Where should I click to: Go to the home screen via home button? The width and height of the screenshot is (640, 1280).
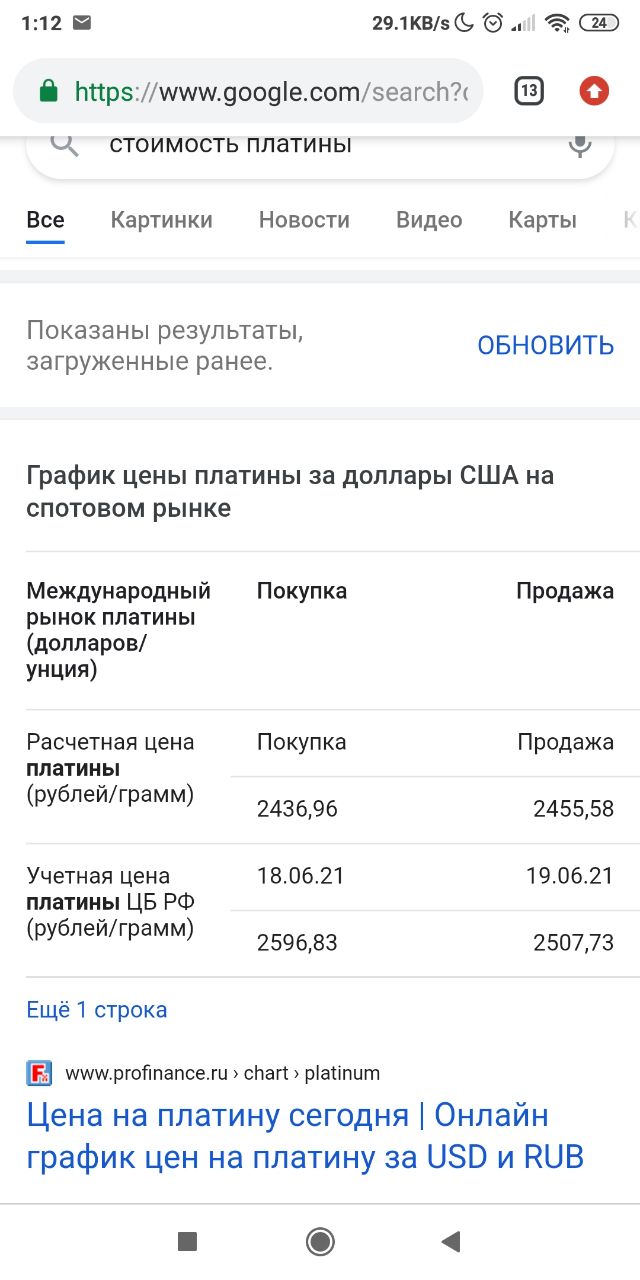pyautogui.click(x=320, y=1242)
